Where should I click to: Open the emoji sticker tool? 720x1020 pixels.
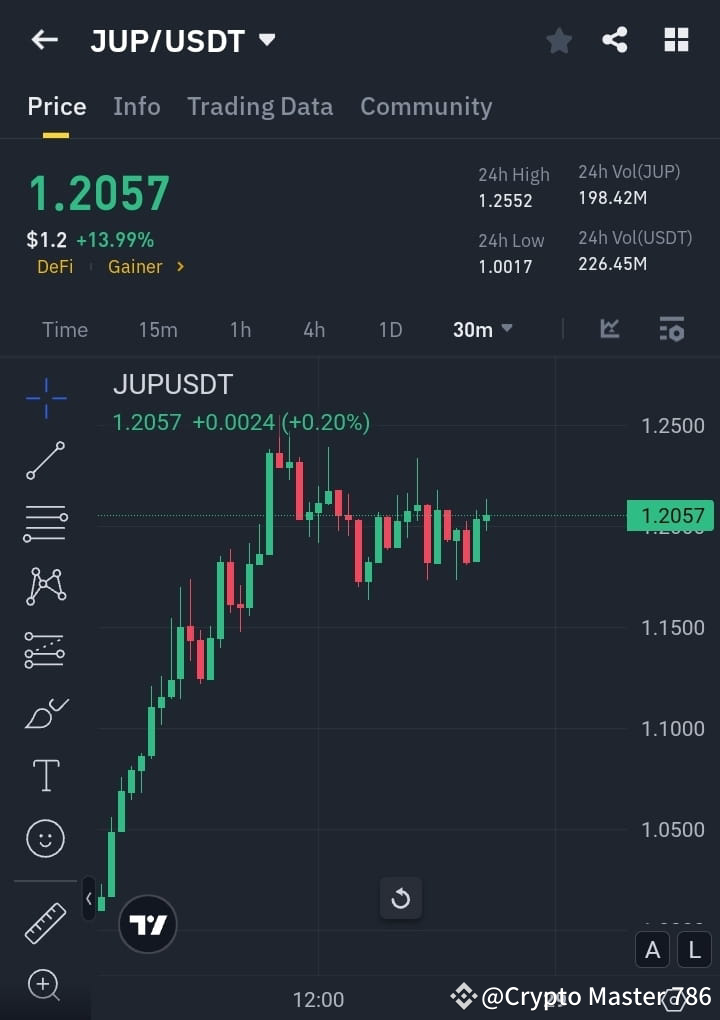click(x=45, y=838)
